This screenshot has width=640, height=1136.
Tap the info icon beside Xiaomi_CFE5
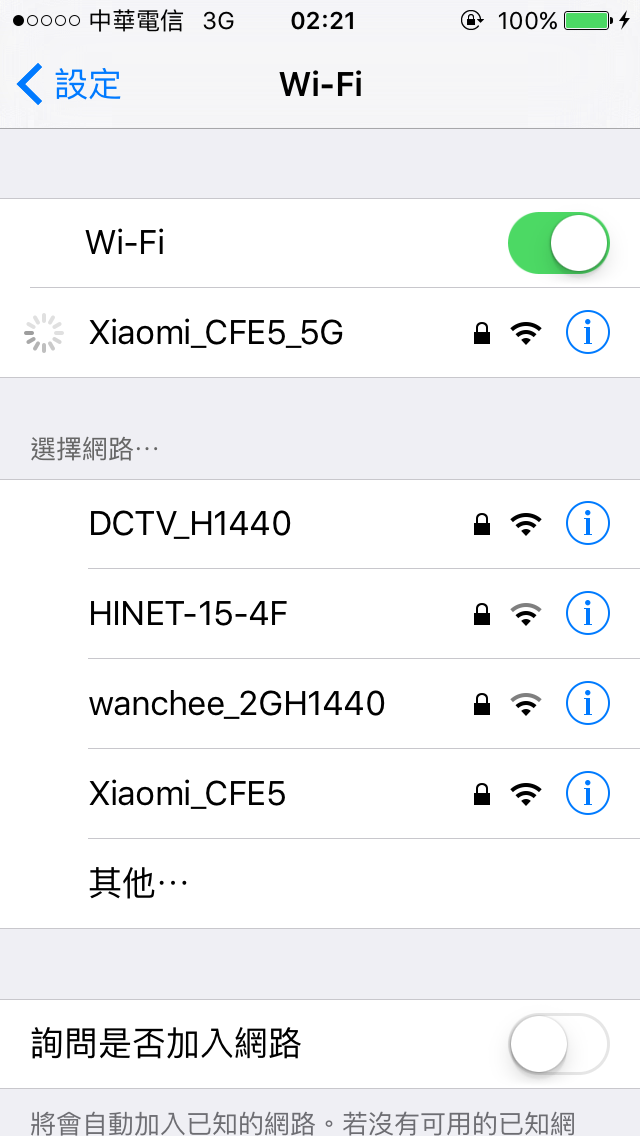click(x=587, y=794)
